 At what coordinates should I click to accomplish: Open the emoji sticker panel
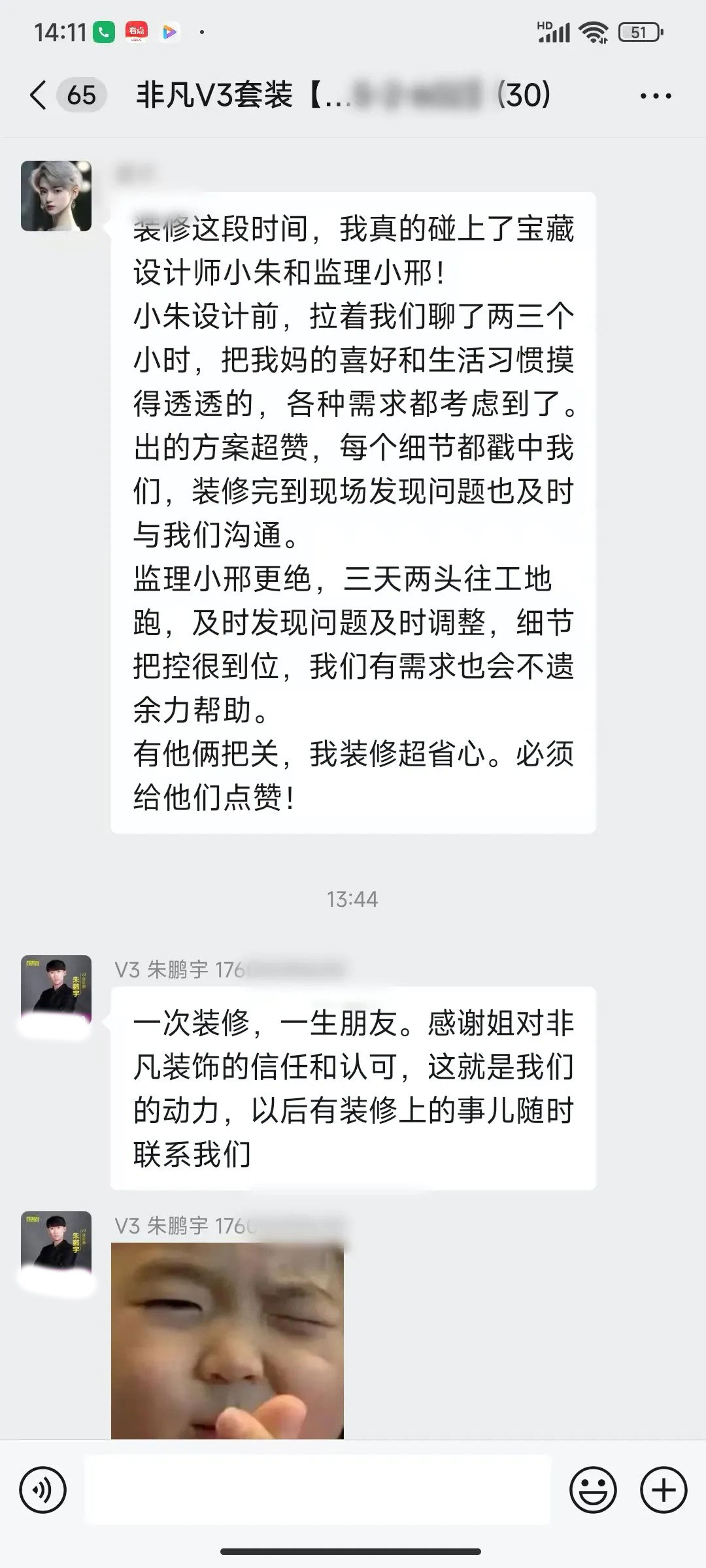(593, 1490)
